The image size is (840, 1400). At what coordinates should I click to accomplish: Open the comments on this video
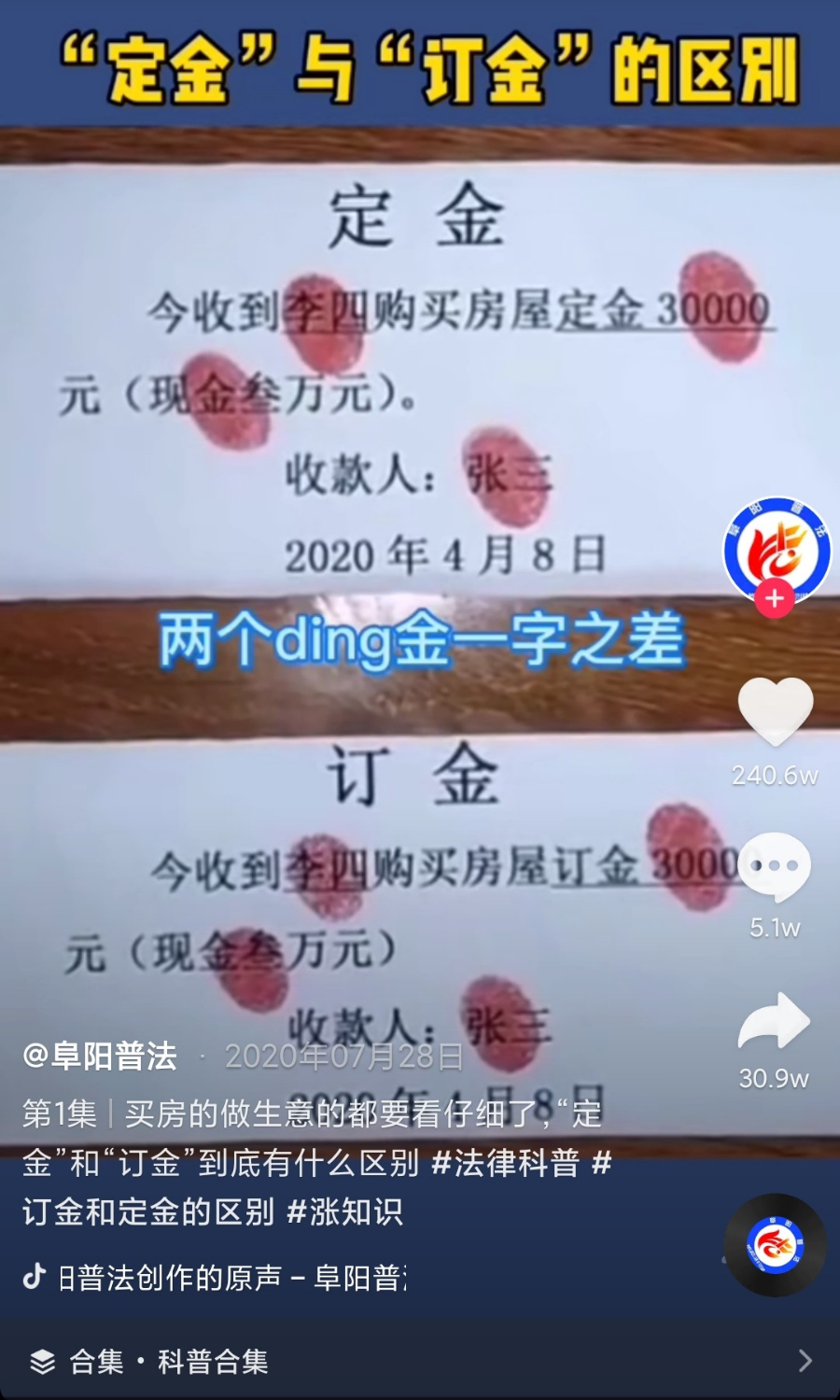point(775,866)
